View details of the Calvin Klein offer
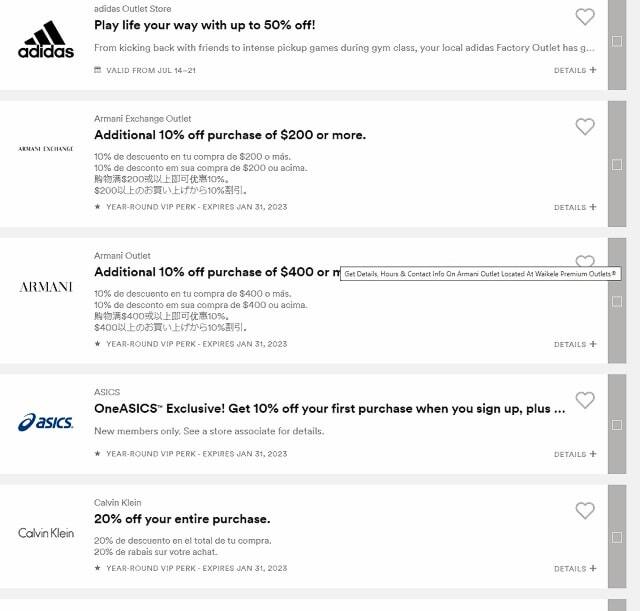The width and height of the screenshot is (640, 611). pos(575,568)
